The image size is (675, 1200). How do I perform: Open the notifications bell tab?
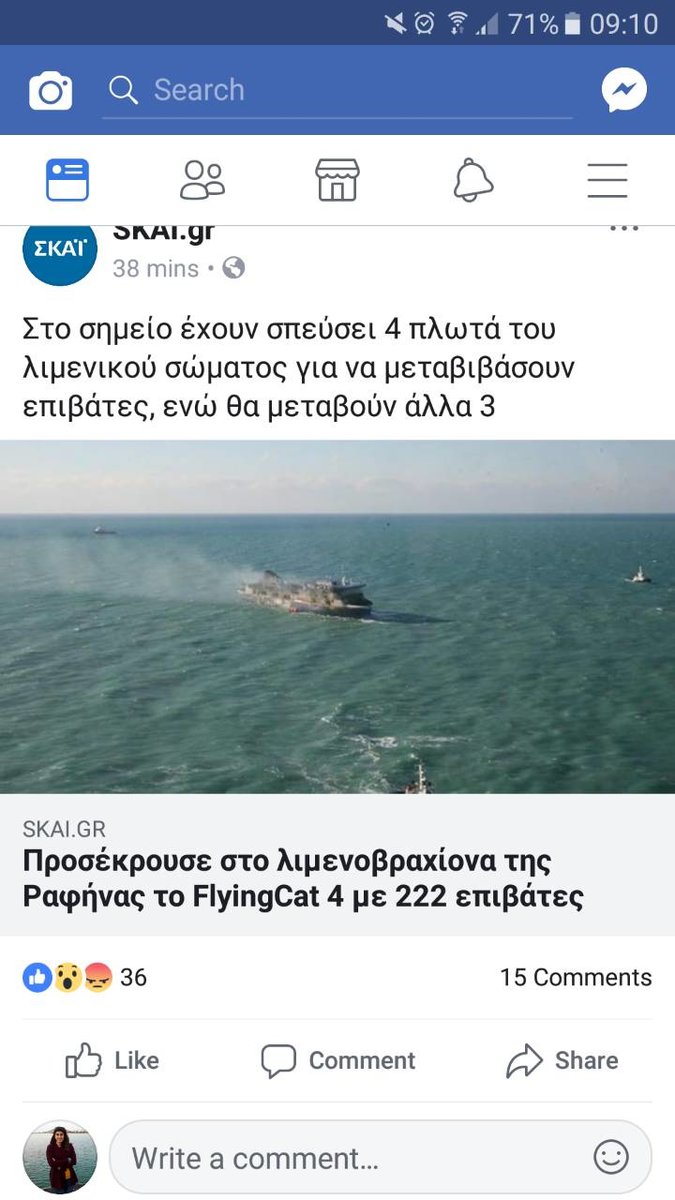click(x=473, y=180)
